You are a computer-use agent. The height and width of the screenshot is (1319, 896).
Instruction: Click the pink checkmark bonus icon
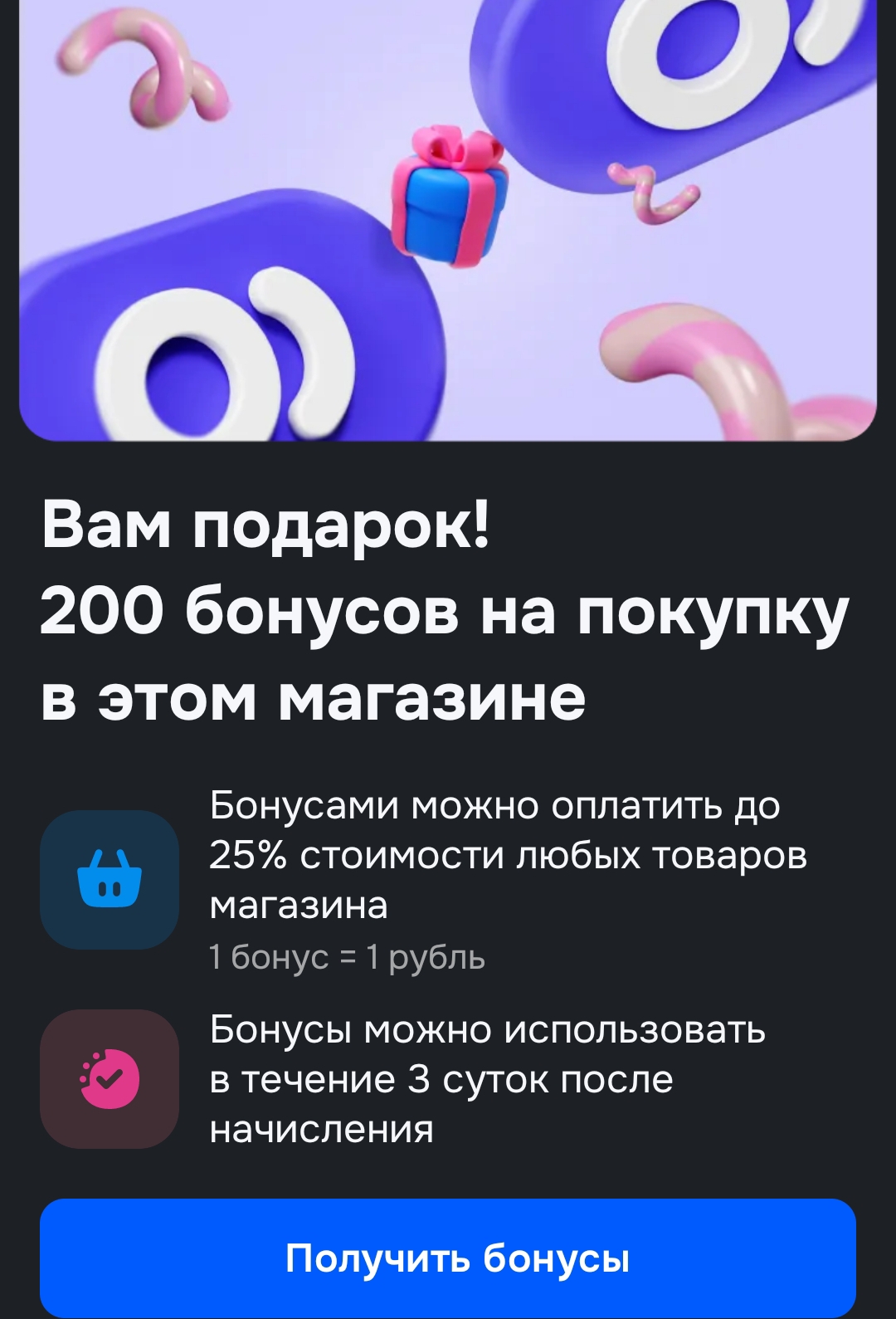tap(108, 1077)
